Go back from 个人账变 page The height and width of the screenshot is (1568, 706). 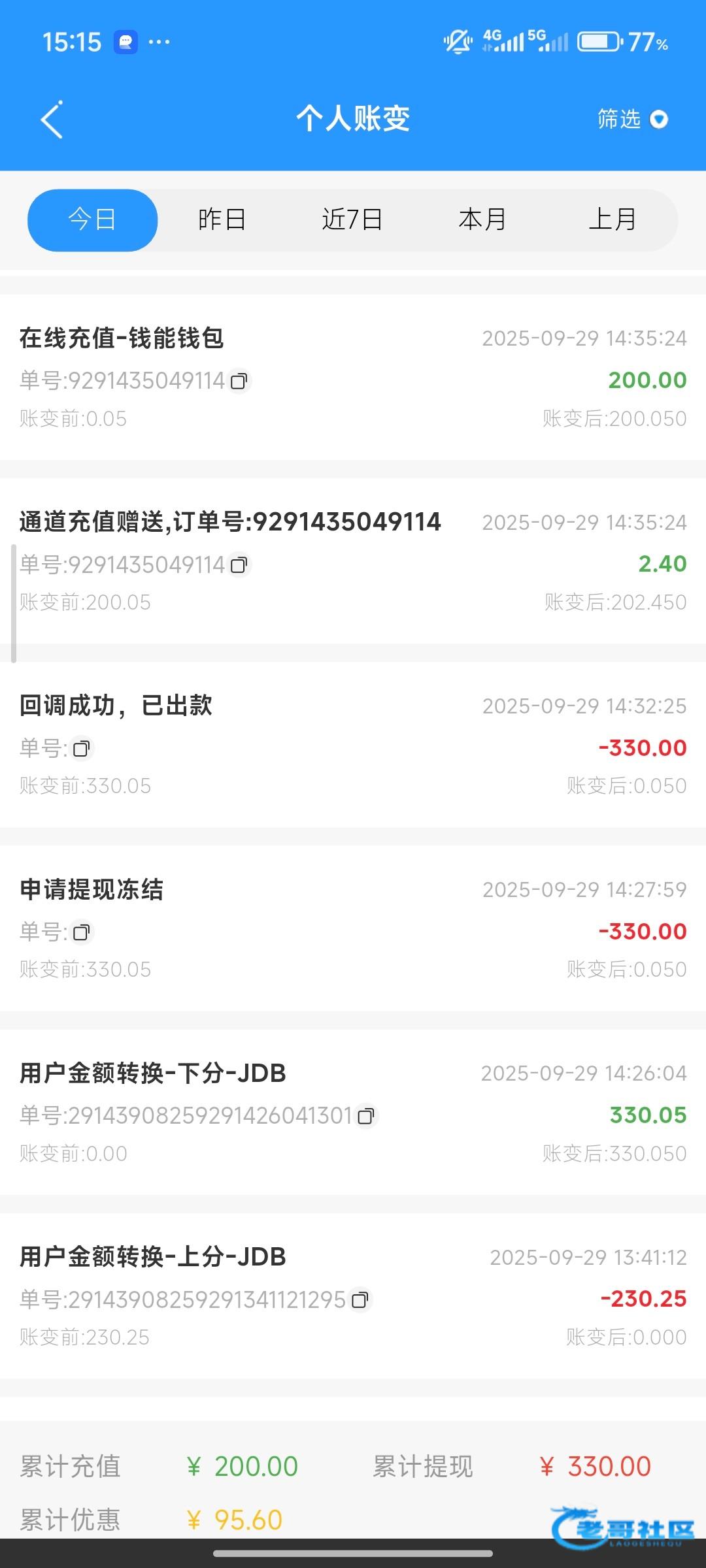[52, 120]
